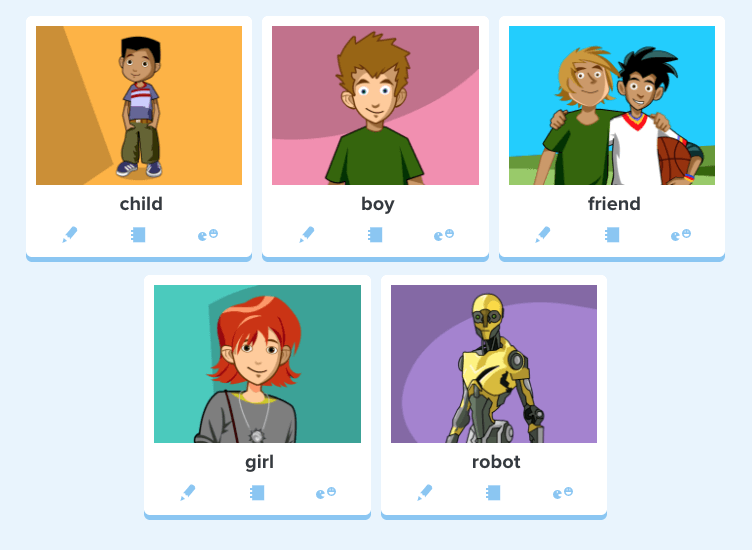Open the child picture card
This screenshot has height=550, width=752.
click(139, 106)
